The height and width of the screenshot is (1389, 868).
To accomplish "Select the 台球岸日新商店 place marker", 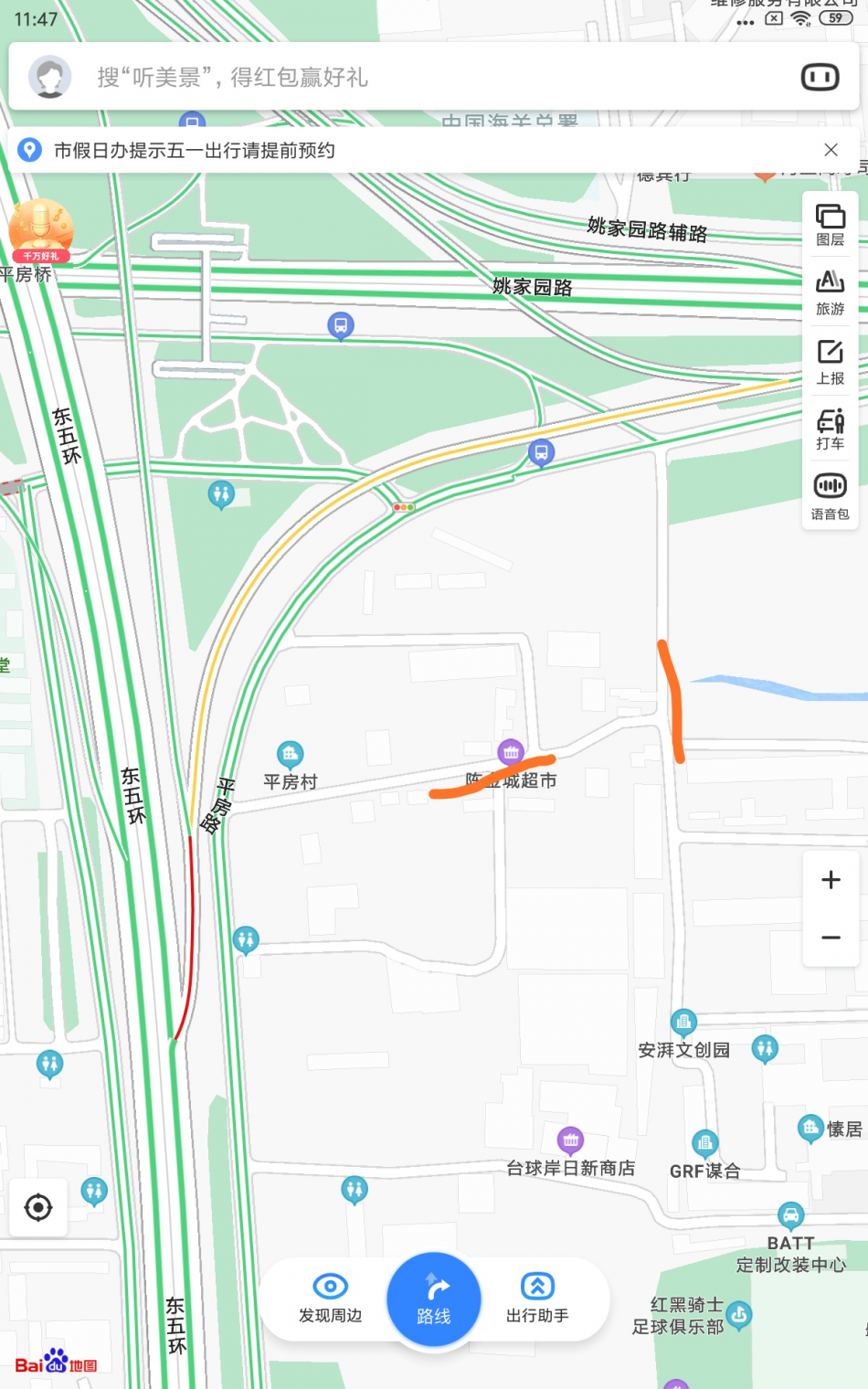I will (x=570, y=1152).
